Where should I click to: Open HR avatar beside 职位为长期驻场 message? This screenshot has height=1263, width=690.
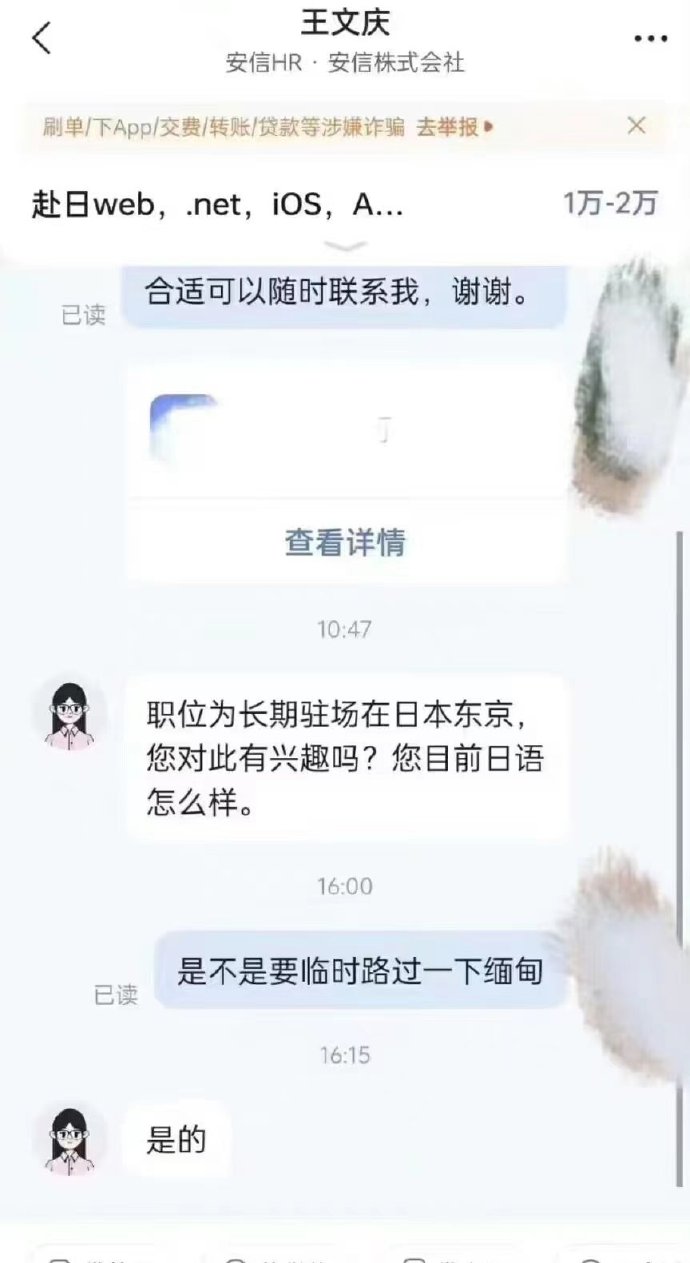point(69,714)
